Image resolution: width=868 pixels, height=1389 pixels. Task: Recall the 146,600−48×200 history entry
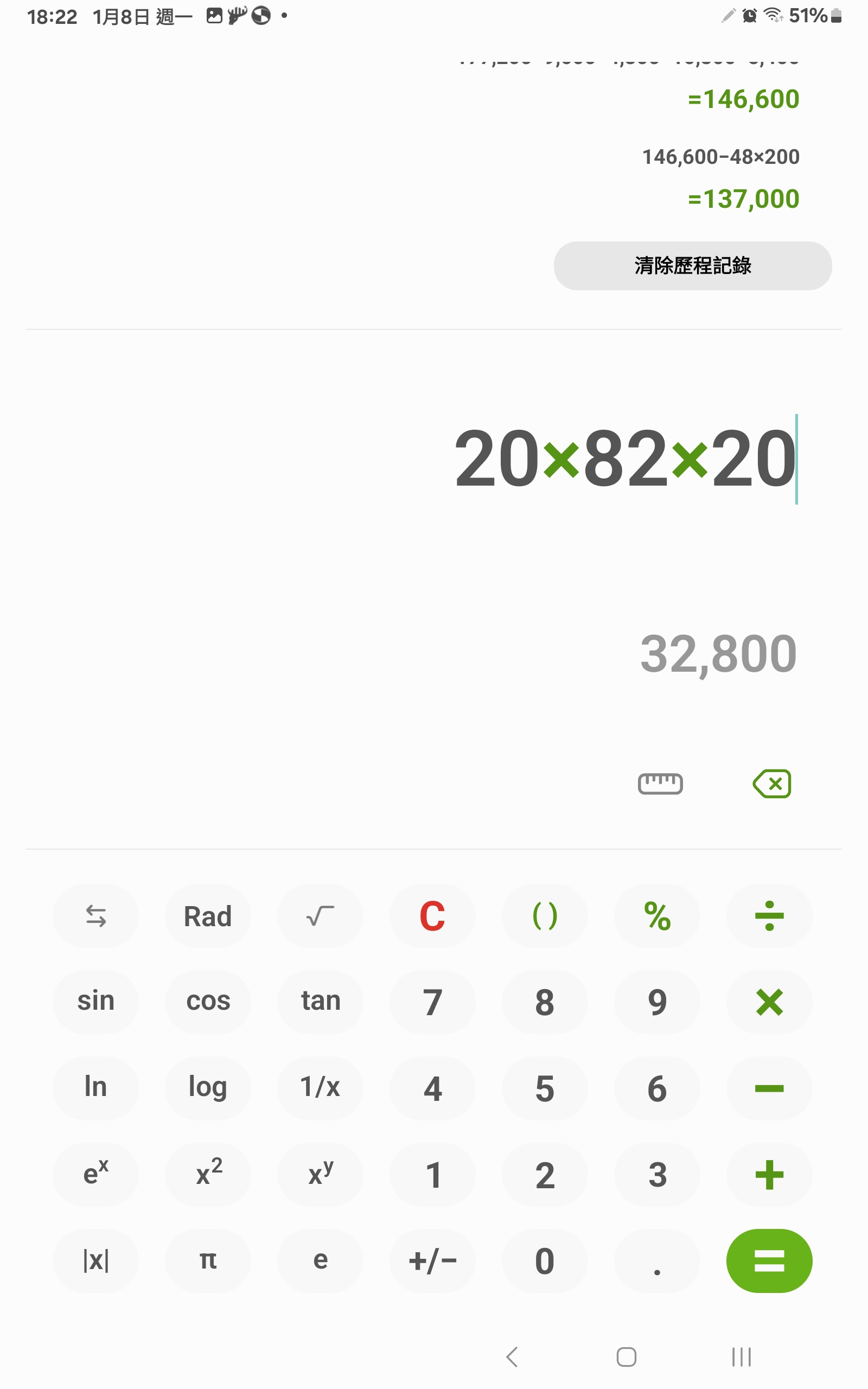click(x=720, y=157)
